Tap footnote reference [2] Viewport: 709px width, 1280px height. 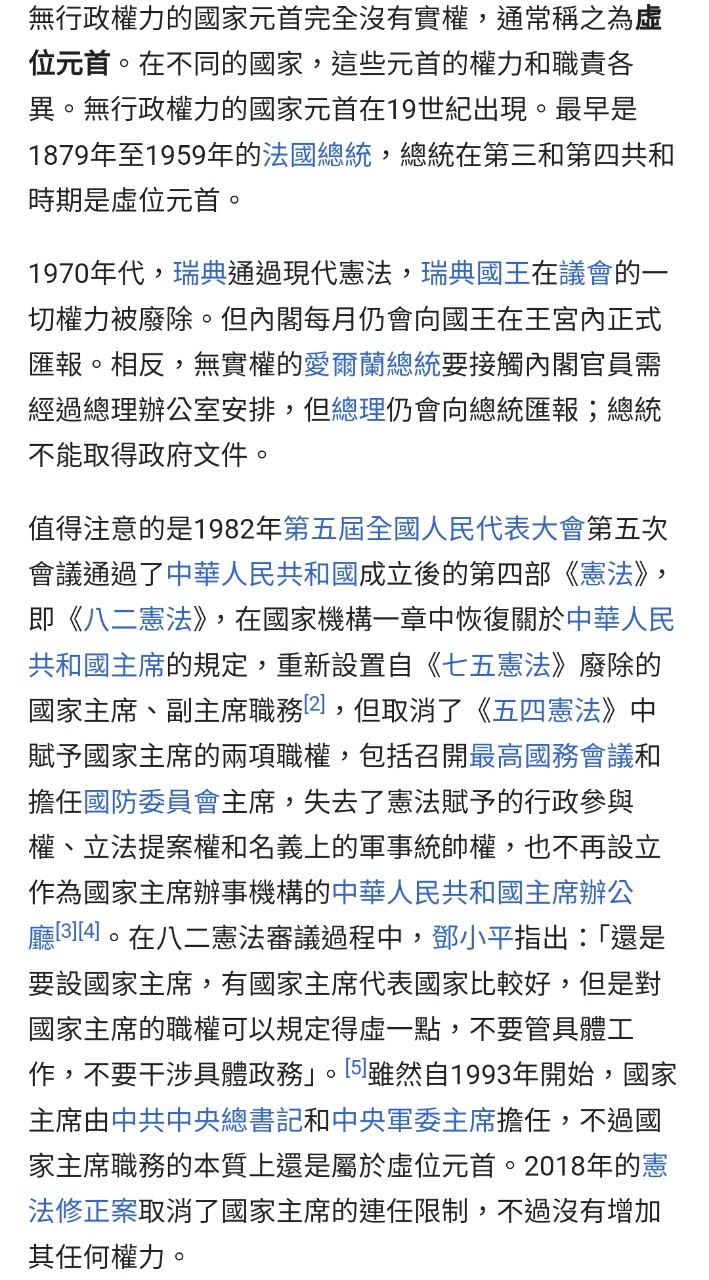315,705
